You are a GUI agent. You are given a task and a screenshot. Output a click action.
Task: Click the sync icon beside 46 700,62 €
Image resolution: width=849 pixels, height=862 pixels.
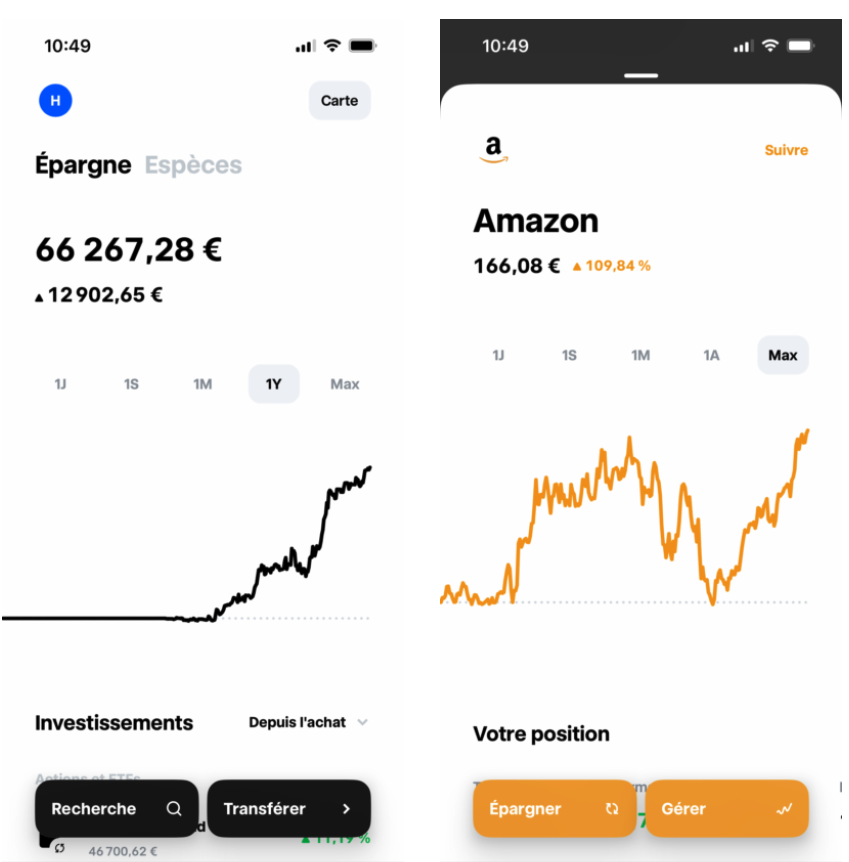point(62,845)
